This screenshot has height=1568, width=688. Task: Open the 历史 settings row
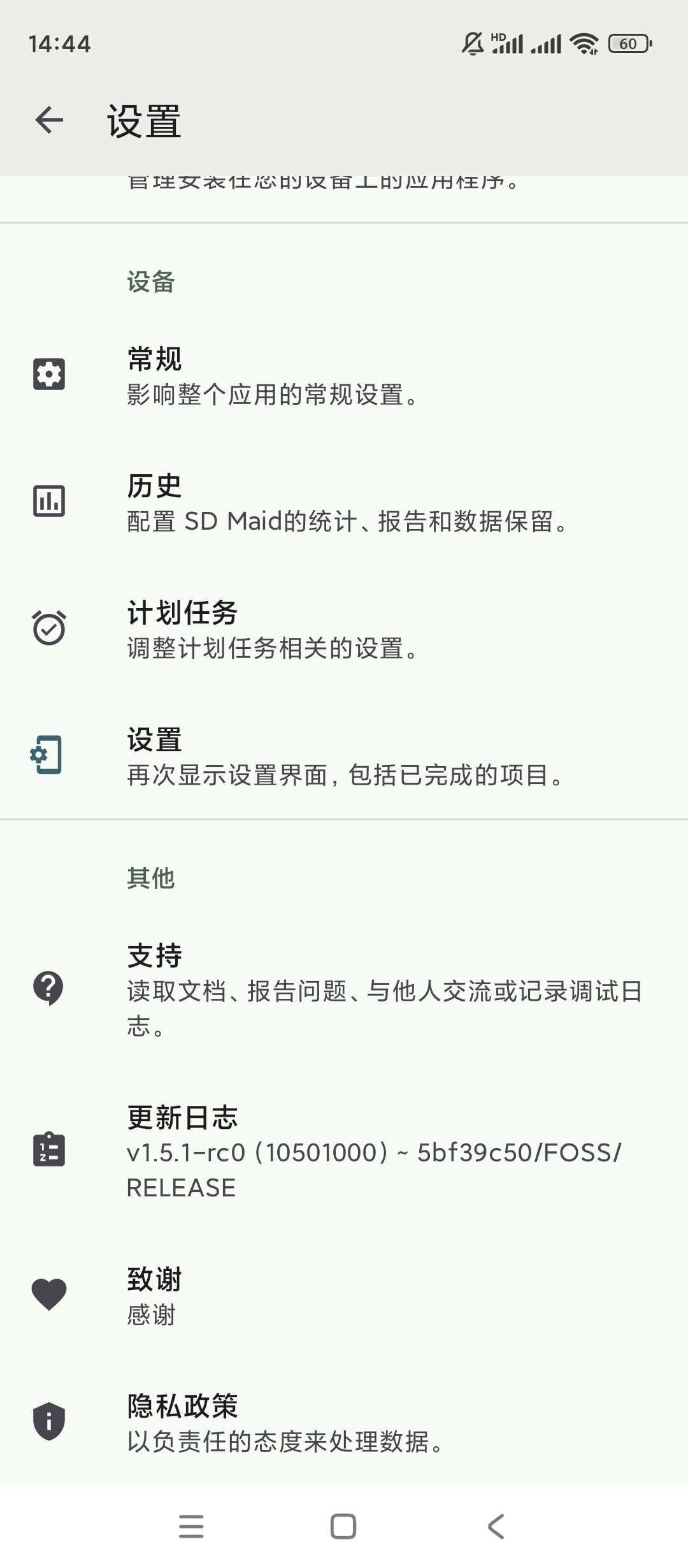pyautogui.click(x=344, y=502)
